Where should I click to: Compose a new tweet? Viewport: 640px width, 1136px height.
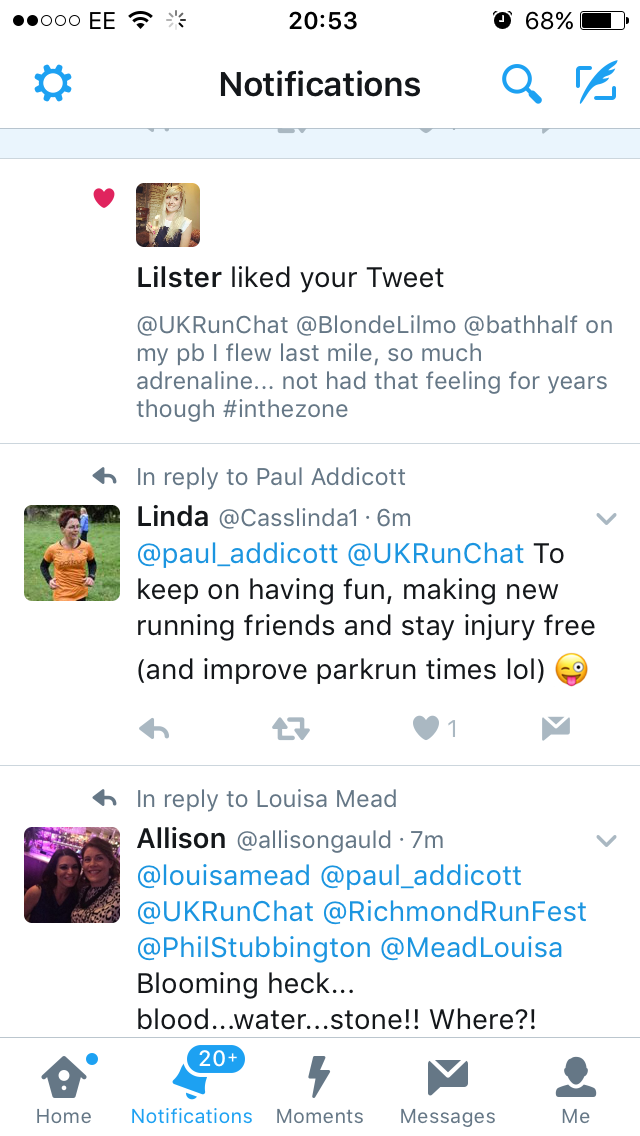click(596, 84)
